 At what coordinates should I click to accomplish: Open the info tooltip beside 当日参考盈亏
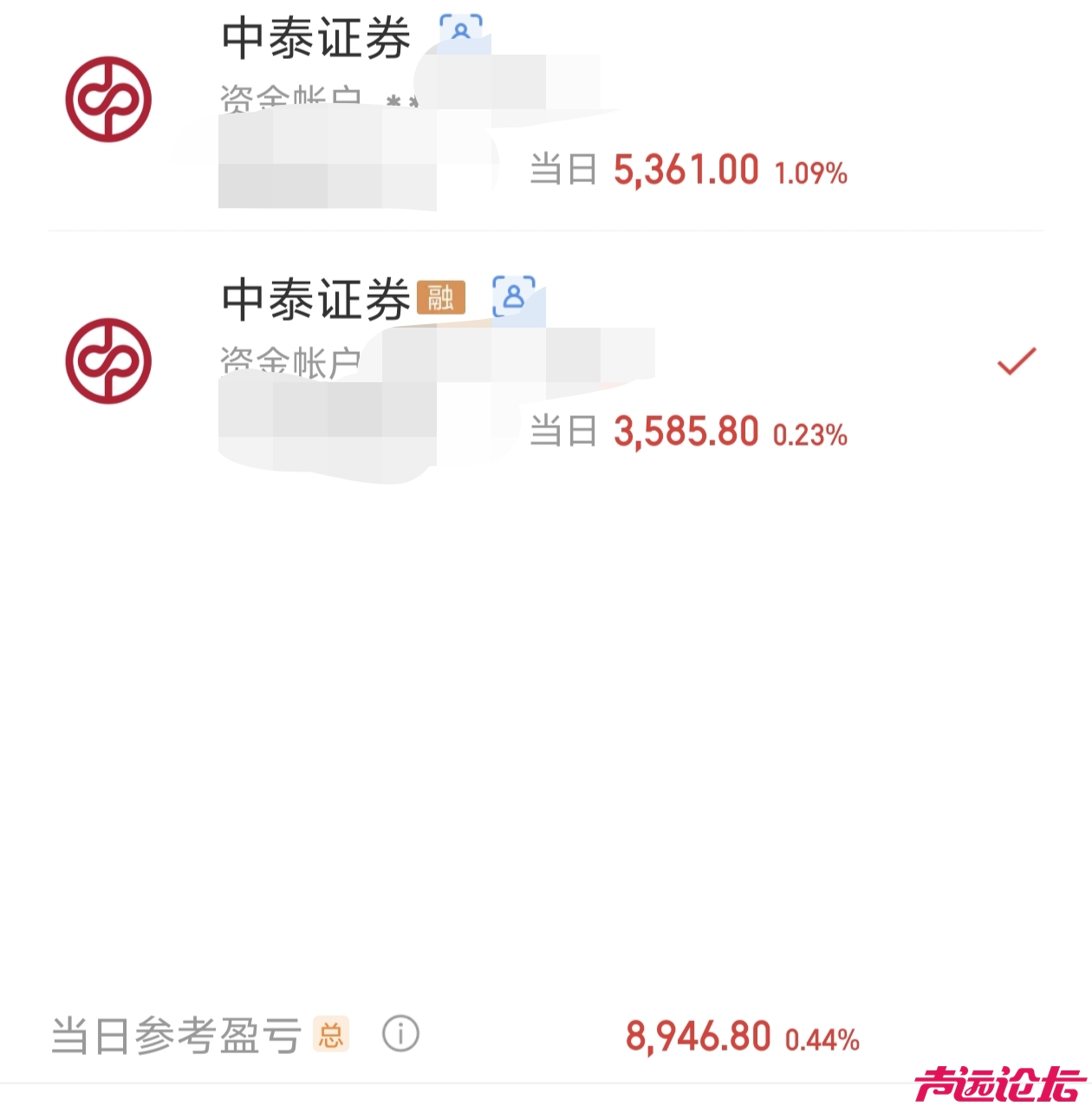[400, 1033]
